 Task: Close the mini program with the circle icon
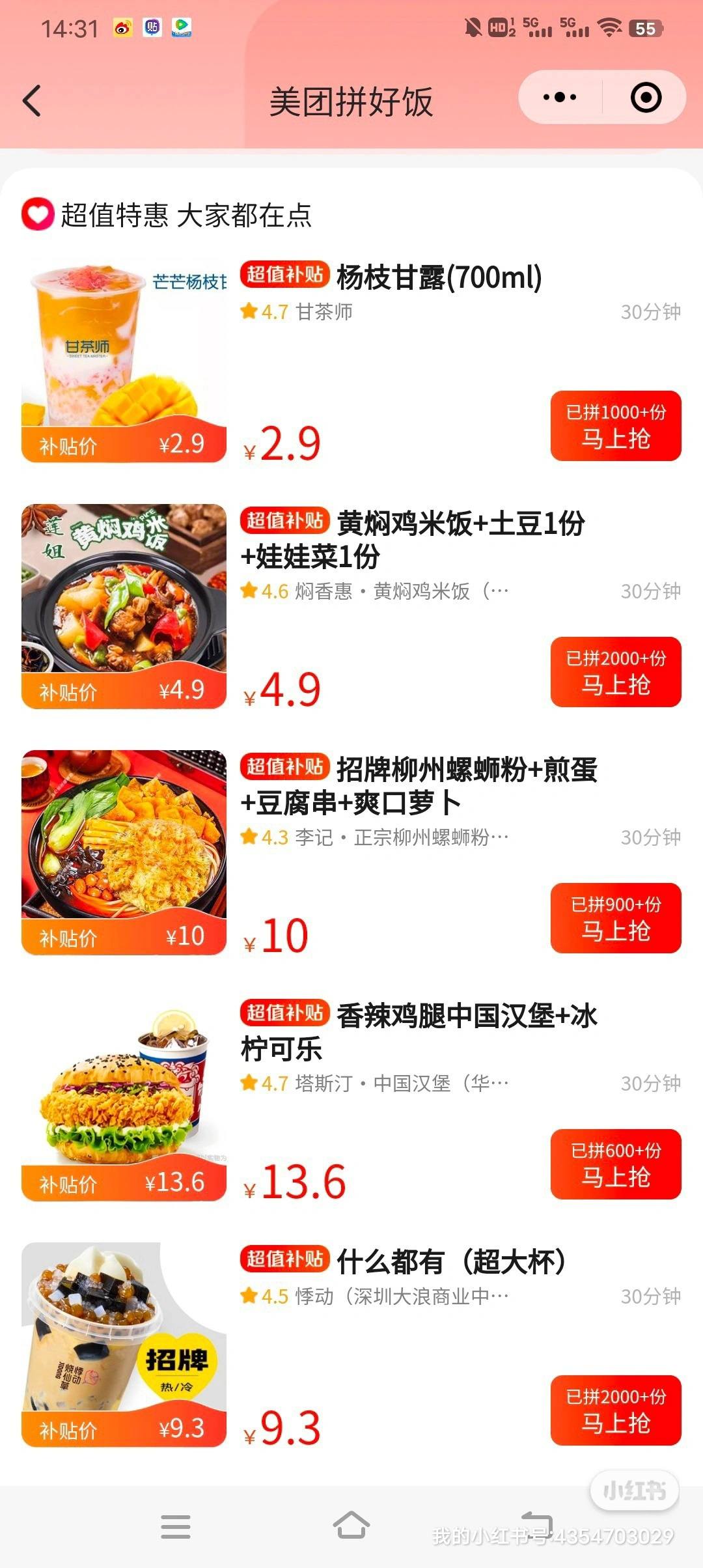(x=646, y=98)
